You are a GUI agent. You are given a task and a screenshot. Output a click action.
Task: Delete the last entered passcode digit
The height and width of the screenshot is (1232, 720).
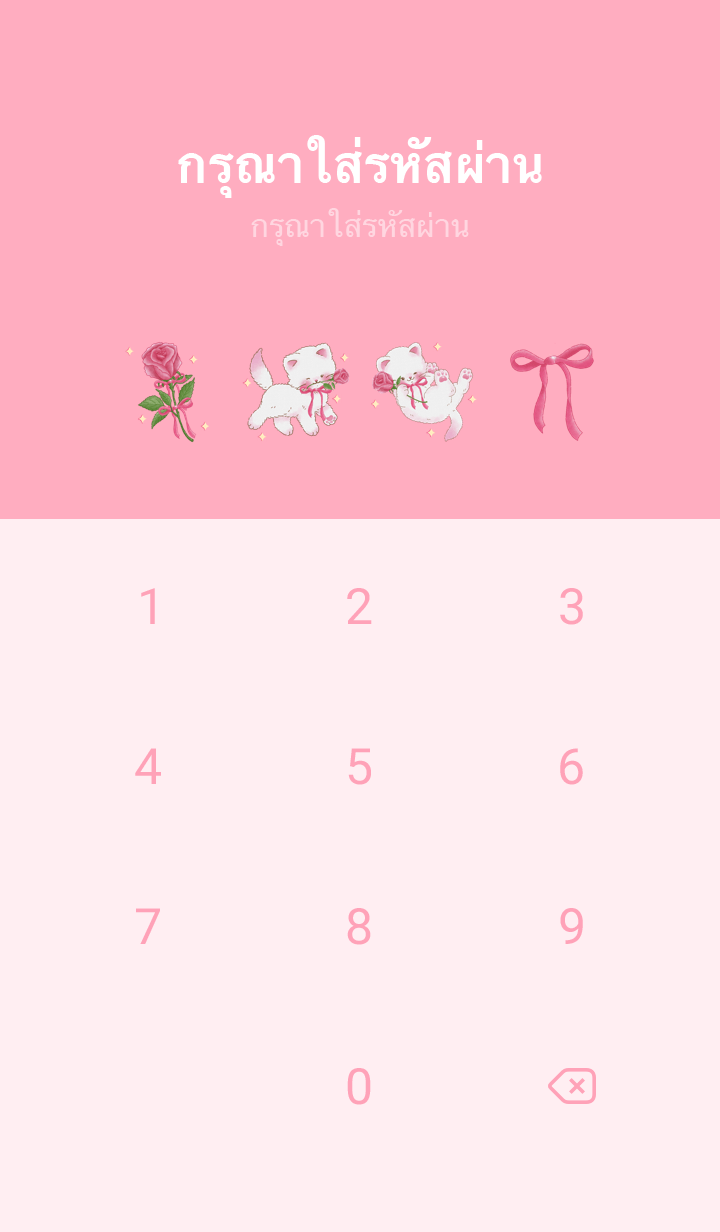click(x=572, y=1086)
